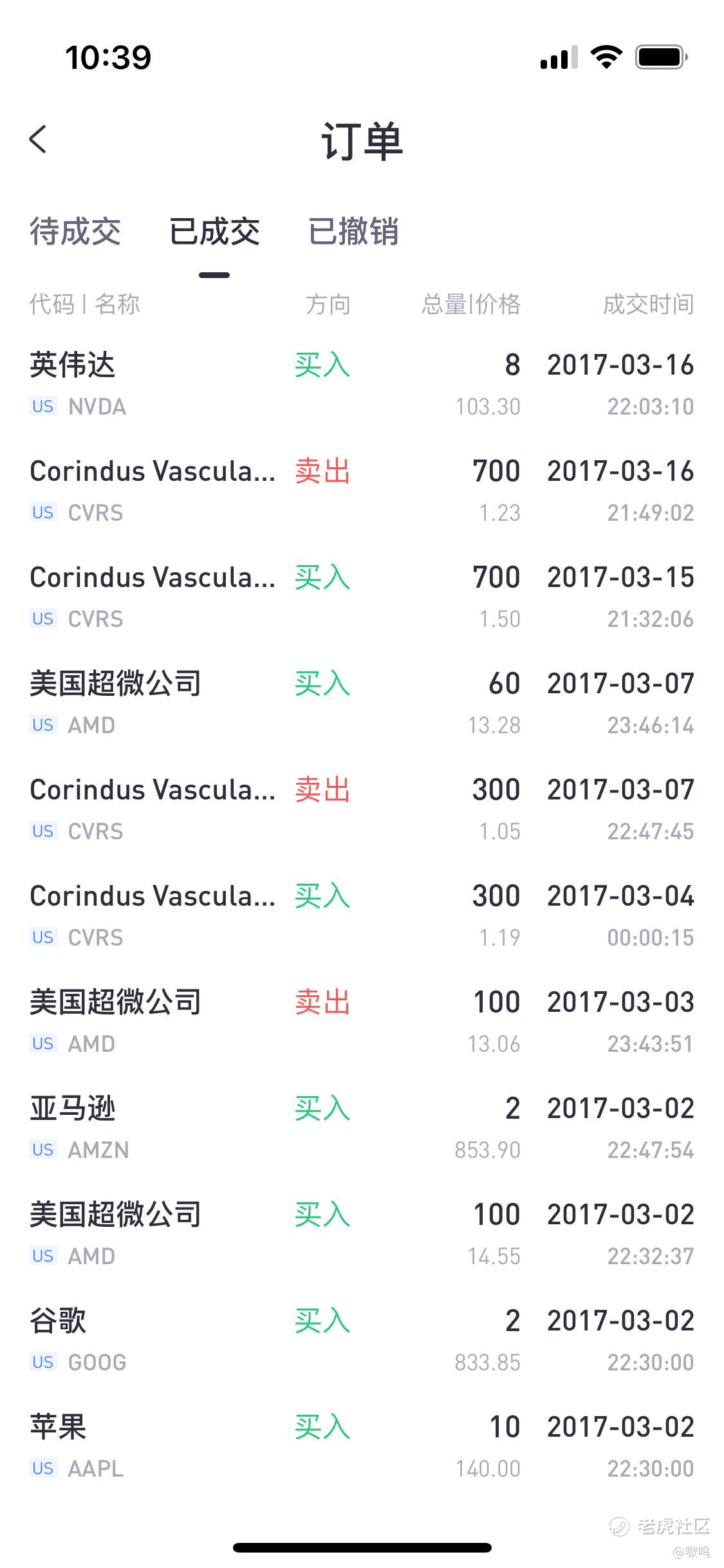
Task: Open the 谷歌 GOOG buy order
Action: [x=362, y=1341]
